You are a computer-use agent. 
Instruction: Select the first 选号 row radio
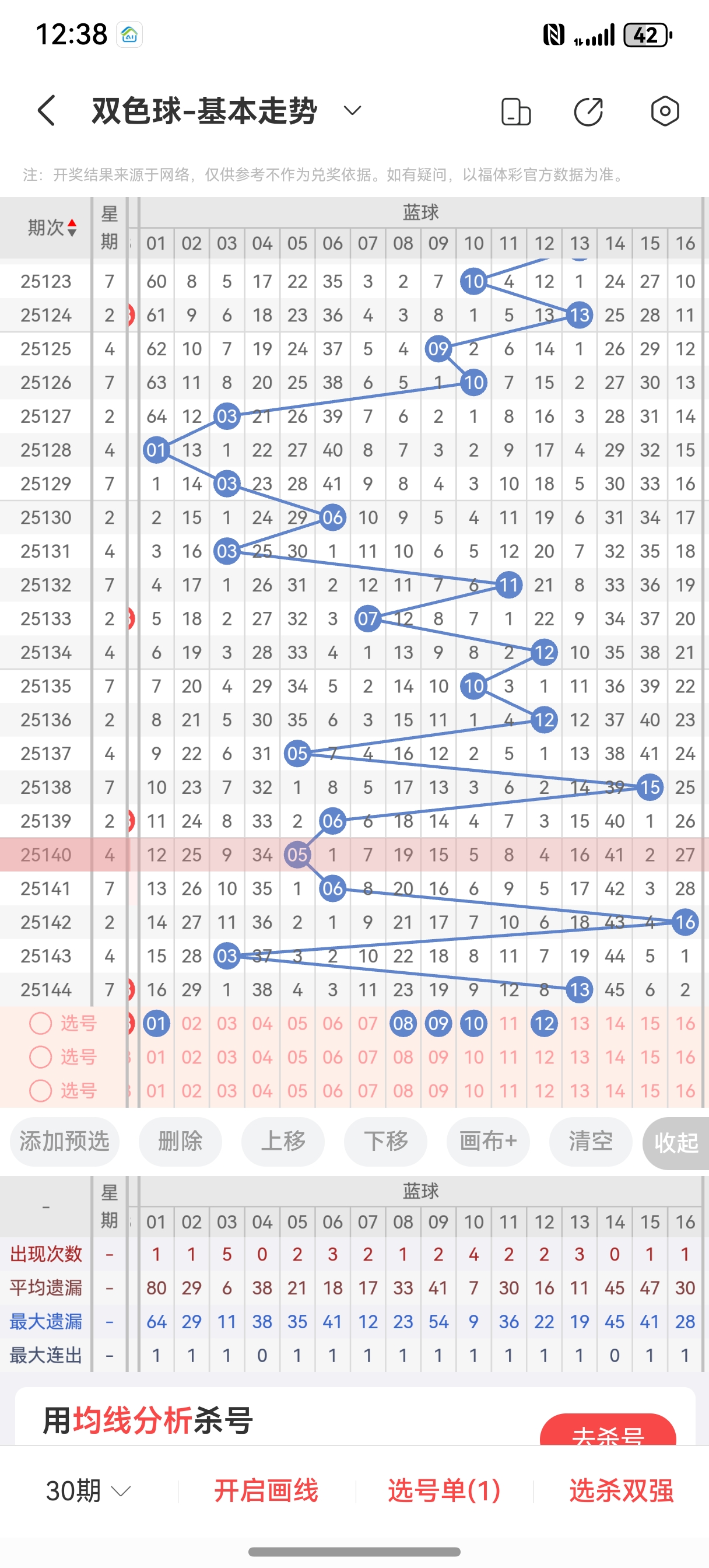pyautogui.click(x=41, y=1023)
